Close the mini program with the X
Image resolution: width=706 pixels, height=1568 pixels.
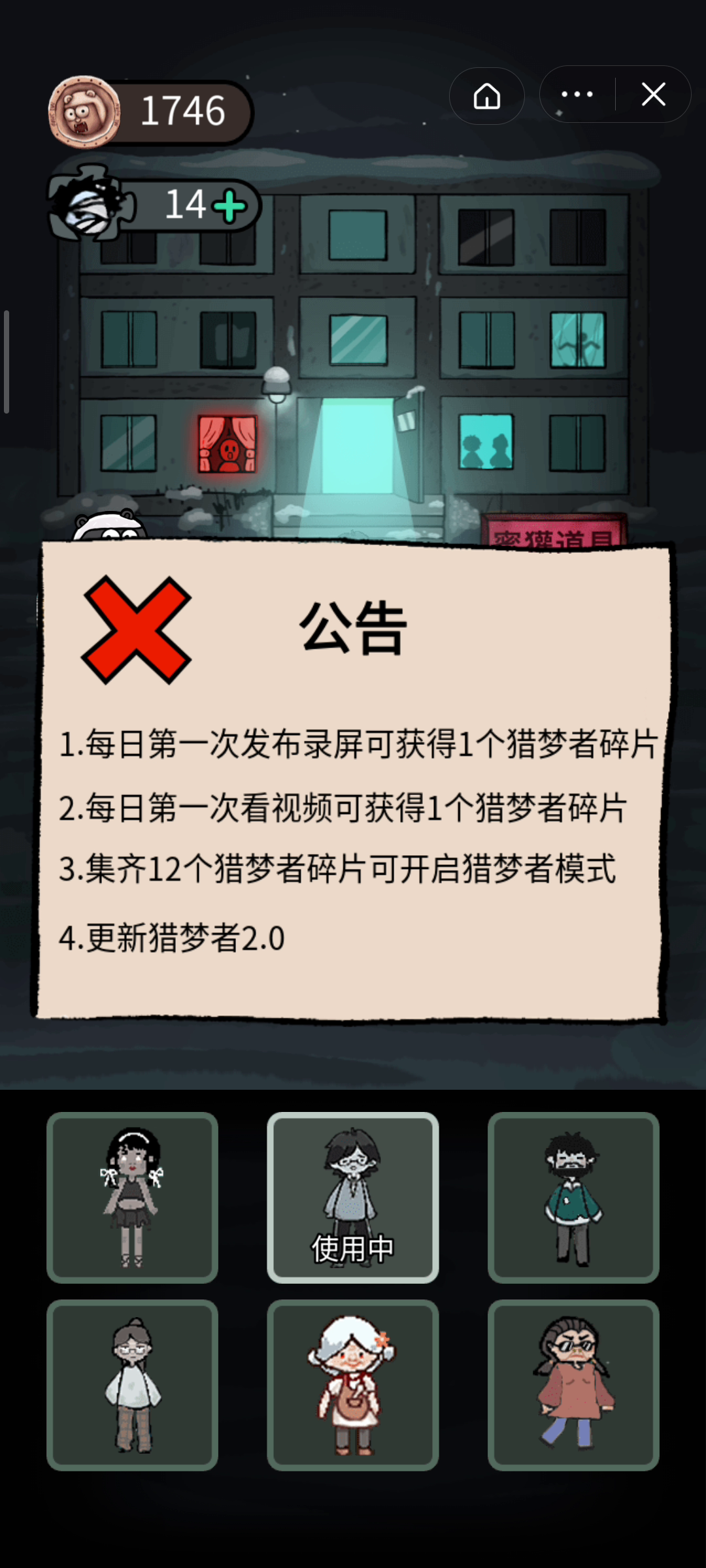(x=654, y=95)
